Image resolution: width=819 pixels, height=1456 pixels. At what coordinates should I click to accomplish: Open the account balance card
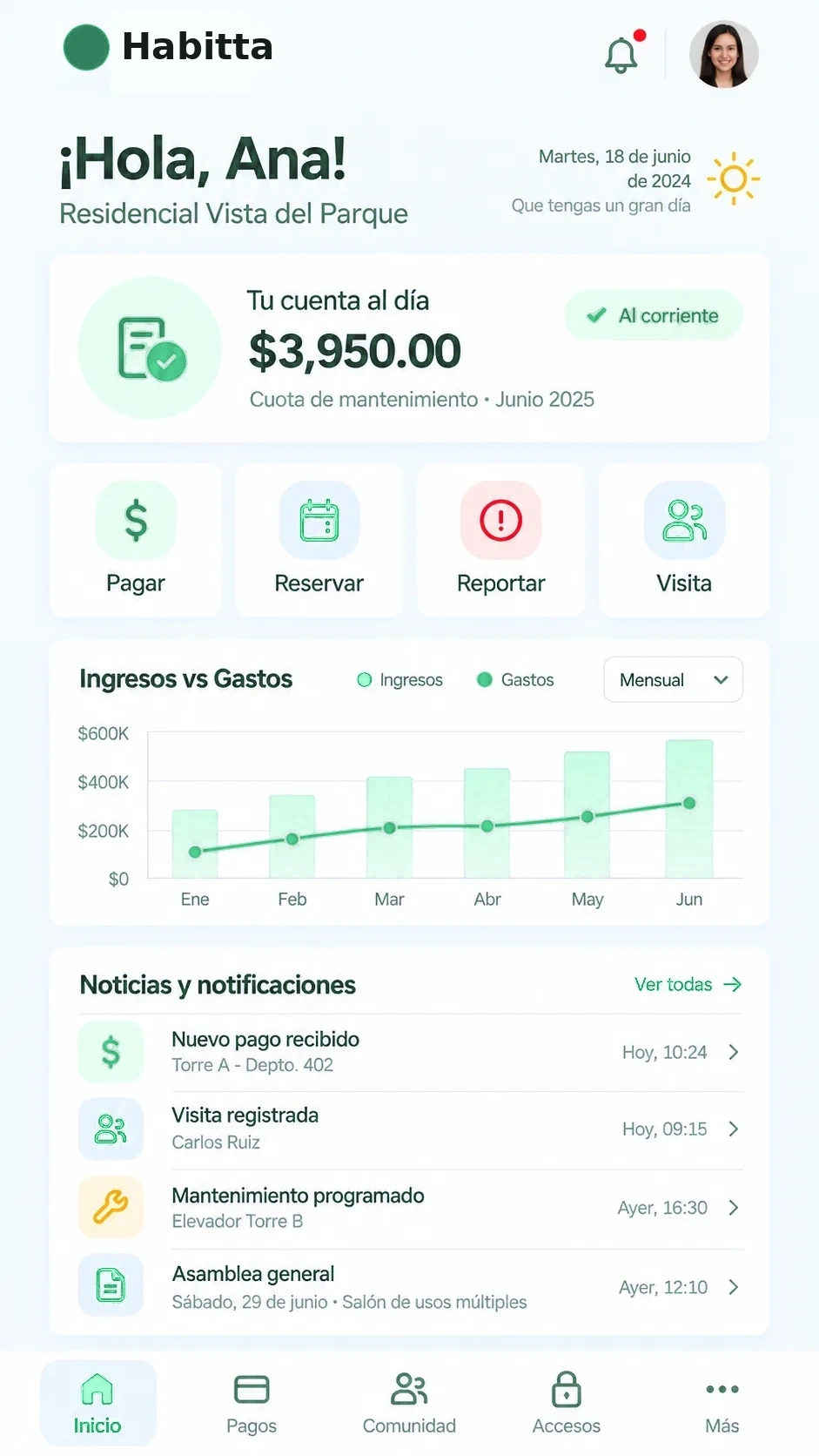coord(409,348)
